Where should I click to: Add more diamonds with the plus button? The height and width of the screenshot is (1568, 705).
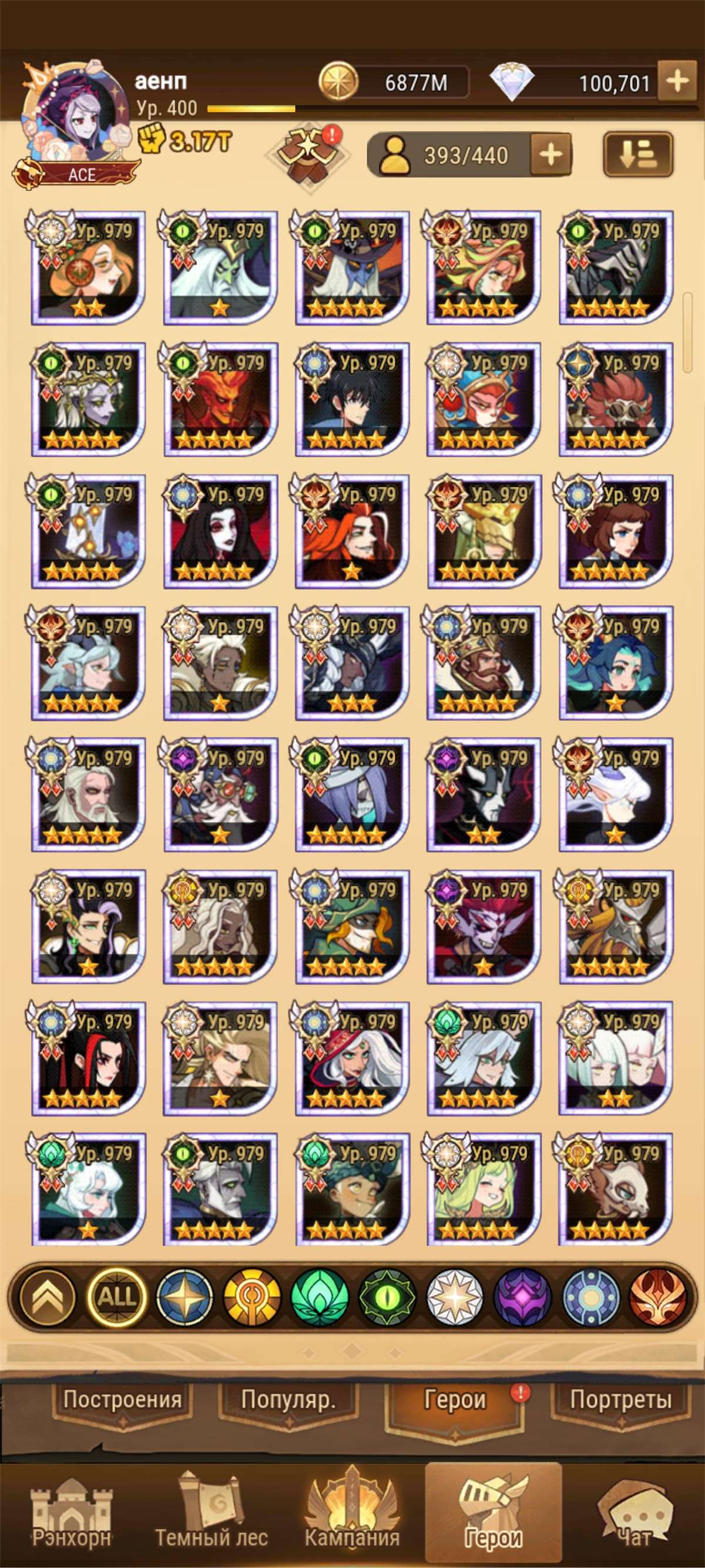coord(677,81)
